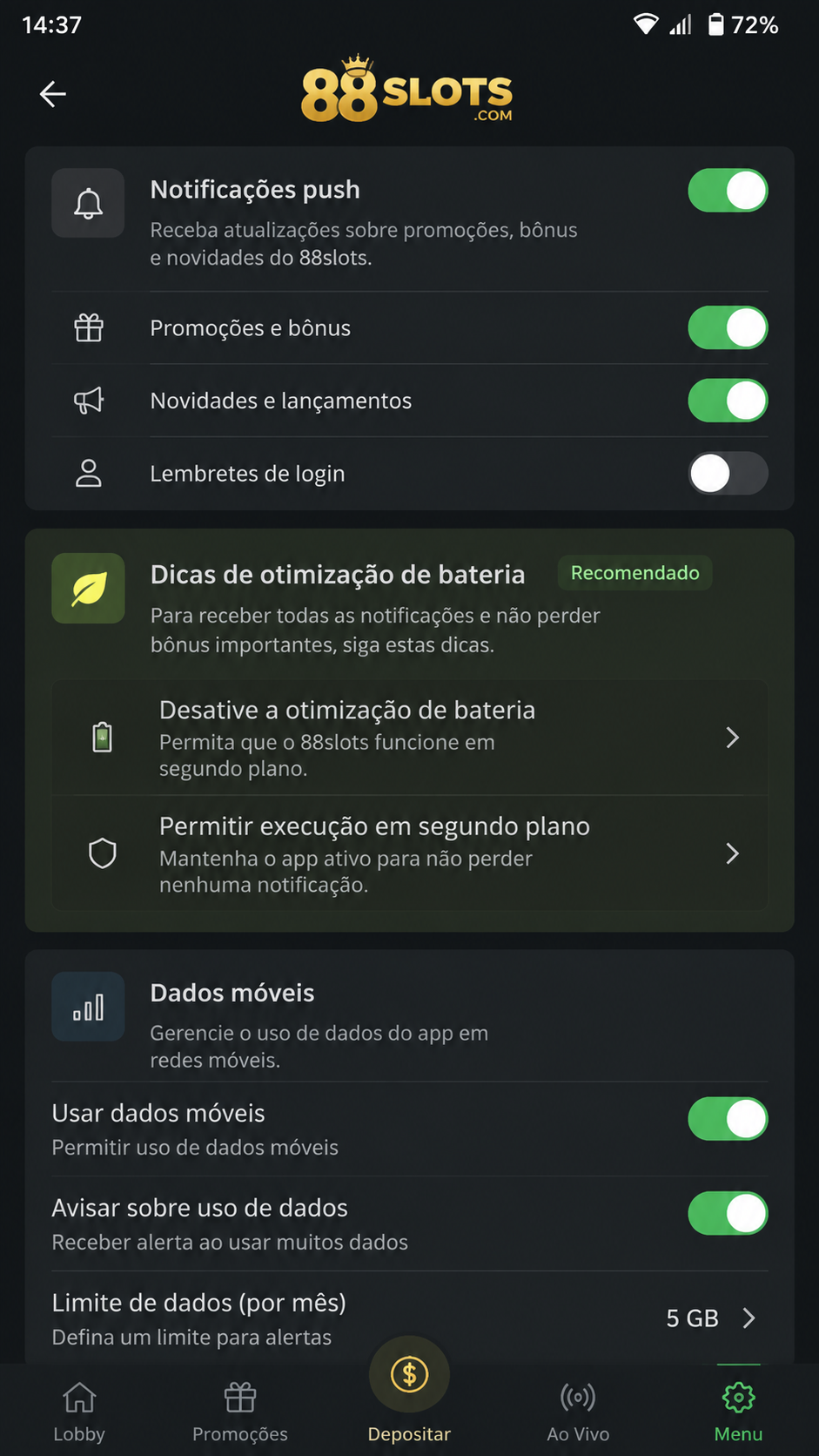The width and height of the screenshot is (819, 1456).
Task: Open Desative a otimização de bateria
Action: [409, 738]
